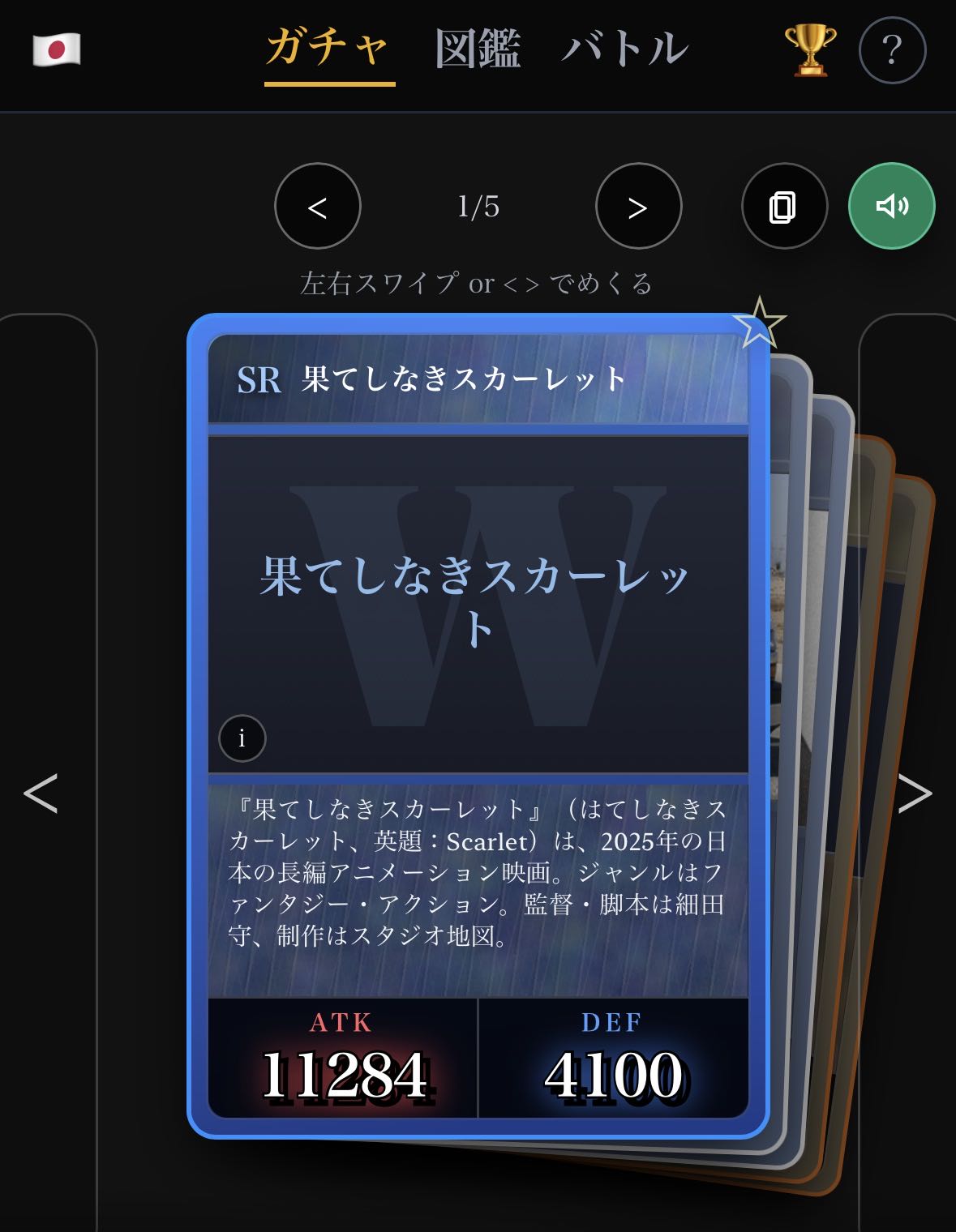Open the stacked cards overview button
The image size is (956, 1232).
pyautogui.click(x=783, y=207)
